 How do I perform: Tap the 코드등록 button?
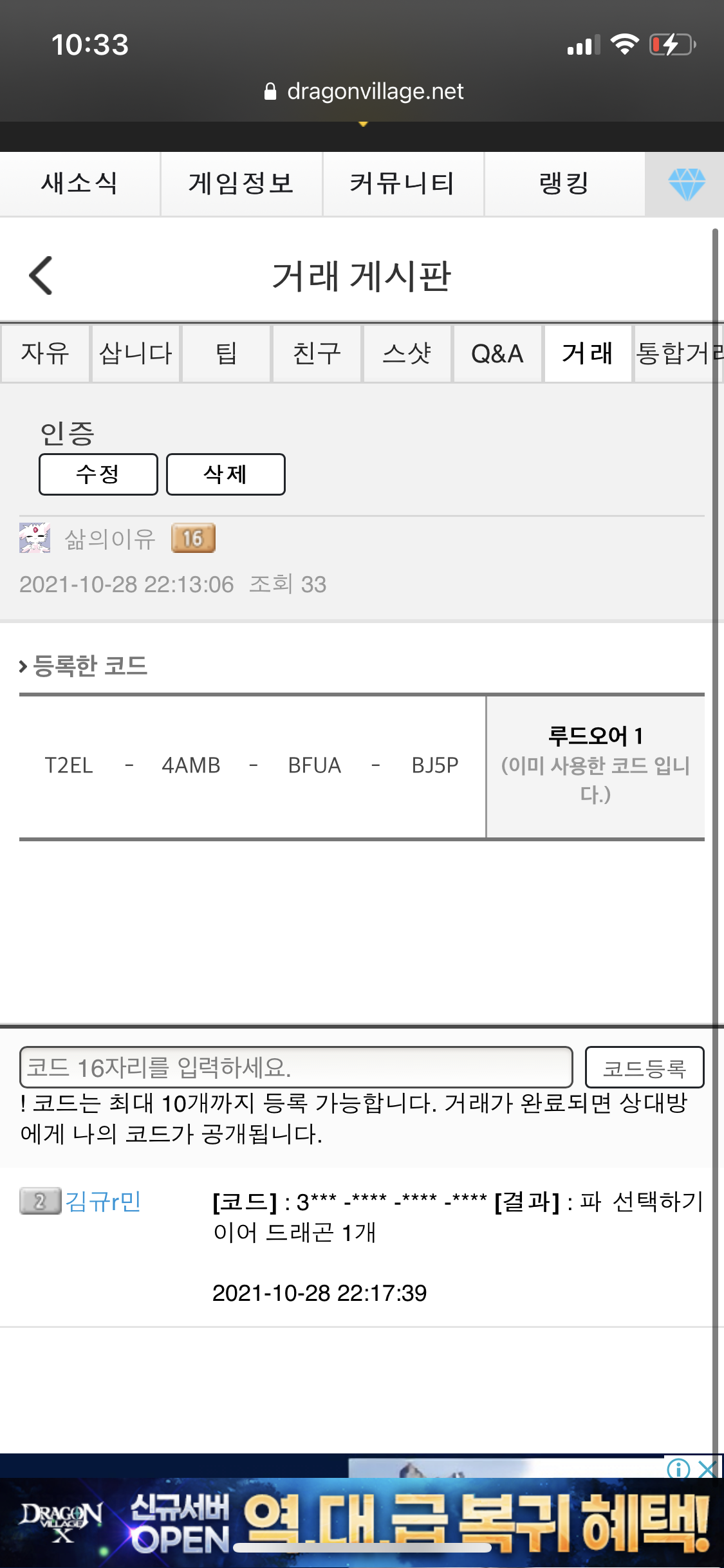coord(644,1067)
